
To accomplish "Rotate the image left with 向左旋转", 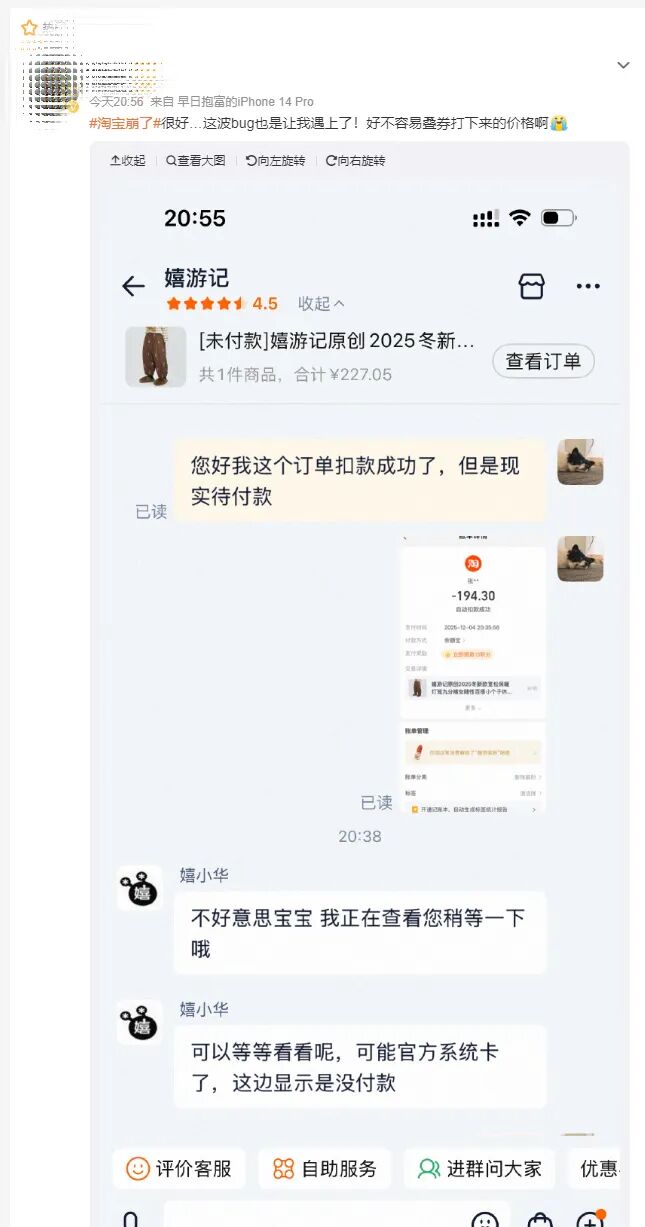I will click(275, 161).
